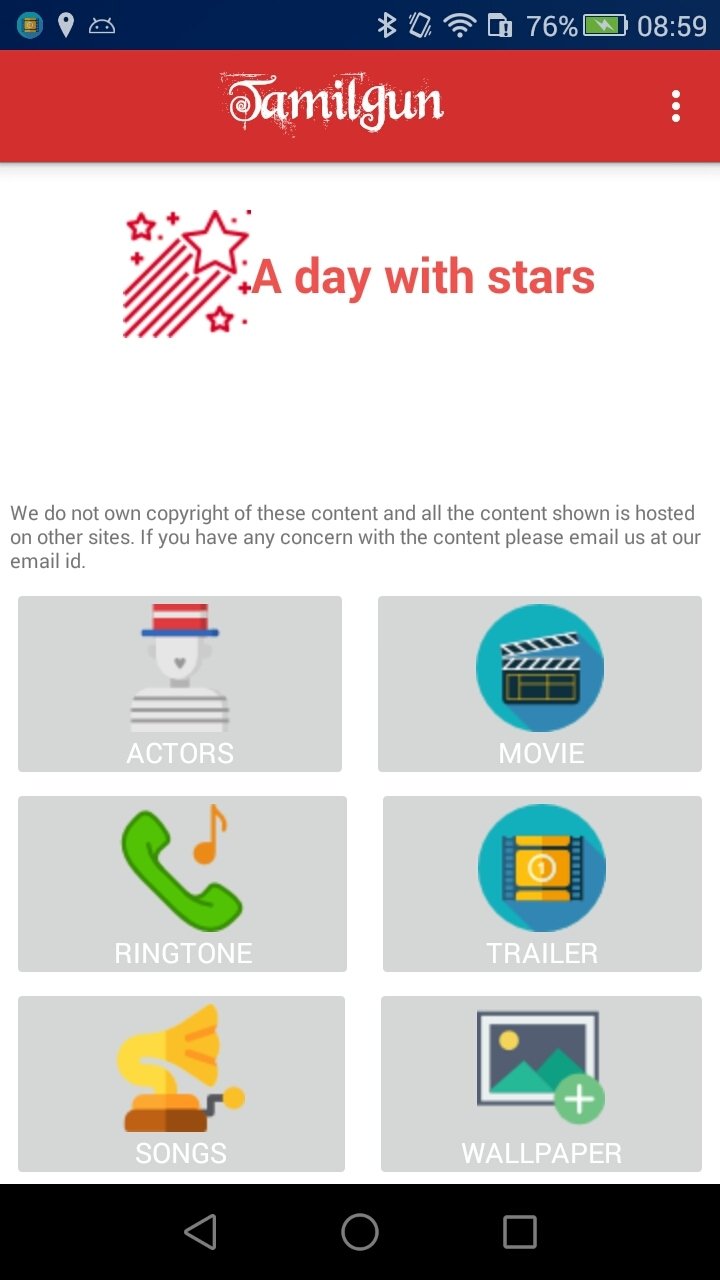Tap the A day with stars banner

pyautogui.click(x=360, y=274)
